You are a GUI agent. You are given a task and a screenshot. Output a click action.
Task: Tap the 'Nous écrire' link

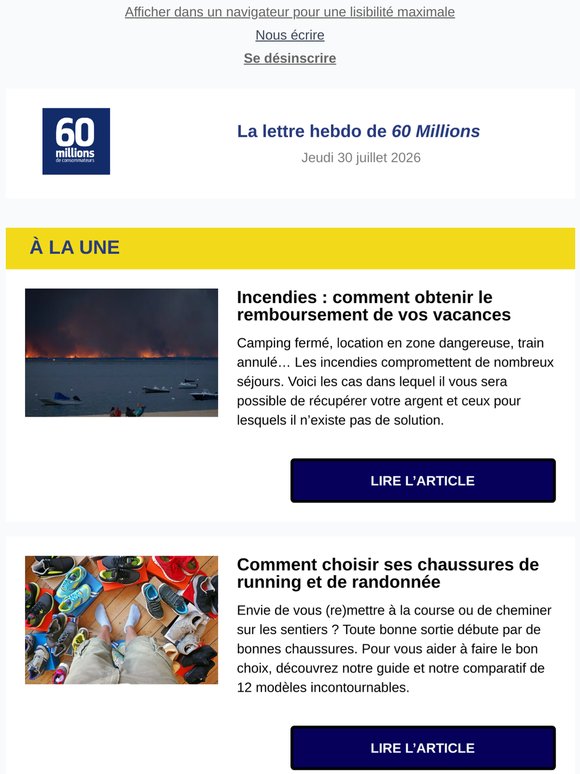pyautogui.click(x=290, y=35)
